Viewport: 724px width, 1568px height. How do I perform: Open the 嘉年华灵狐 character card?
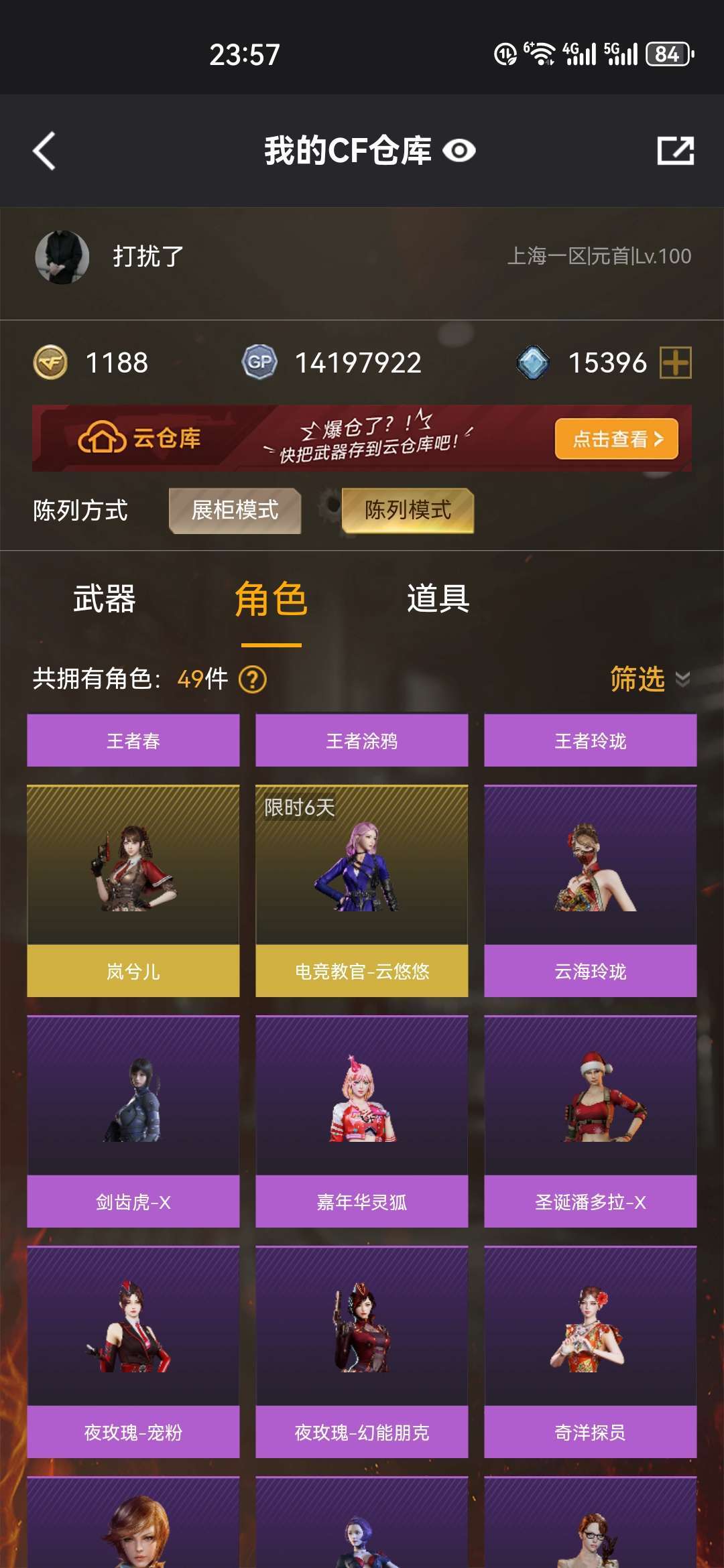[362, 1122]
